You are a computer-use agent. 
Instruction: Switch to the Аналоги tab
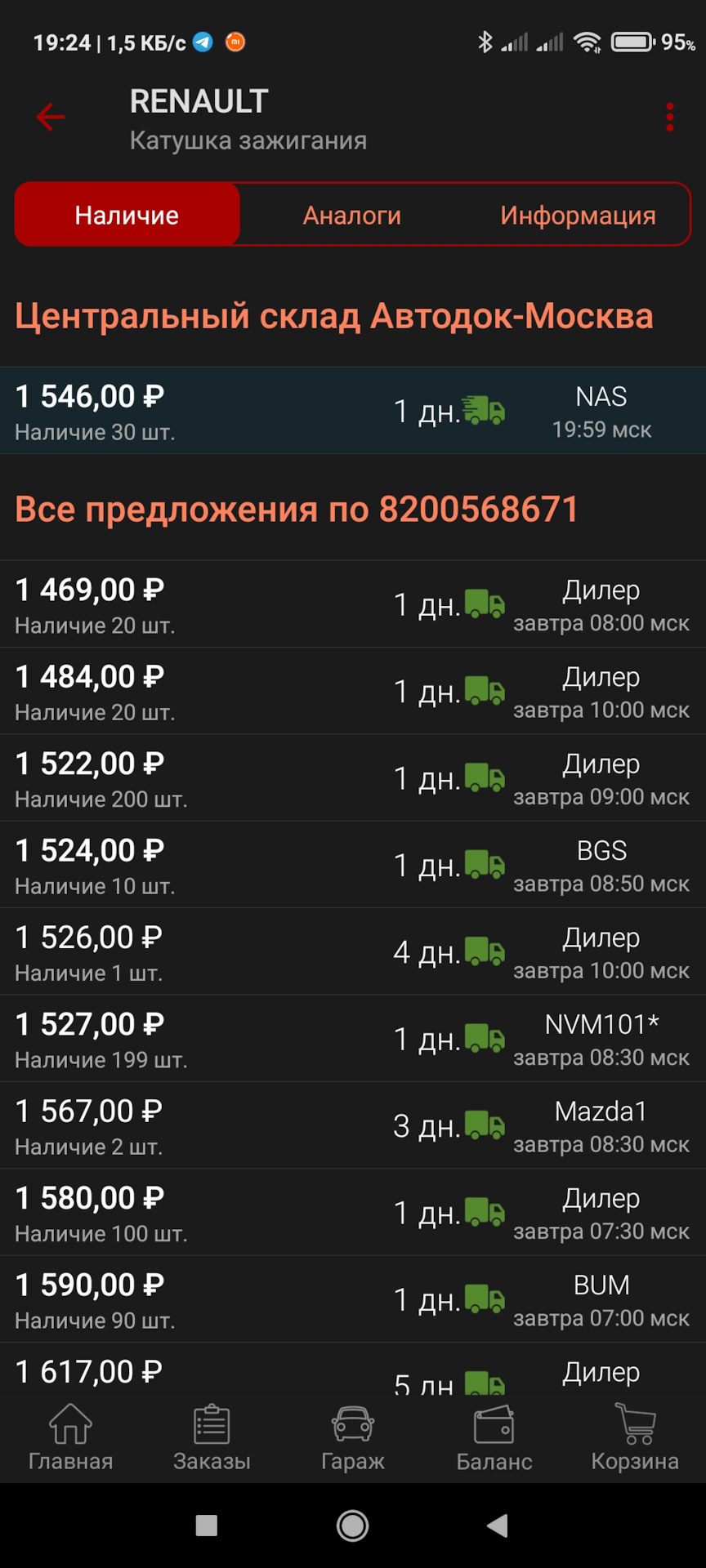point(352,216)
